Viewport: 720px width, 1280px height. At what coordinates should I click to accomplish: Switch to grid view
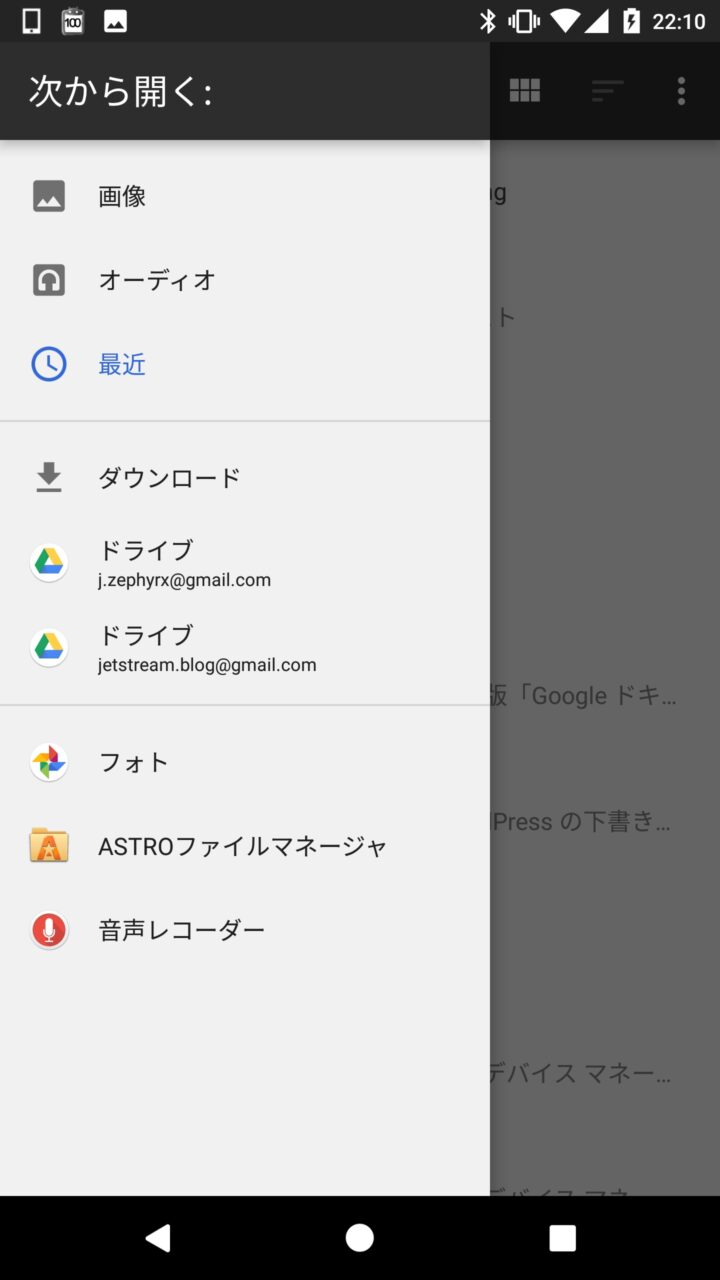tap(525, 91)
